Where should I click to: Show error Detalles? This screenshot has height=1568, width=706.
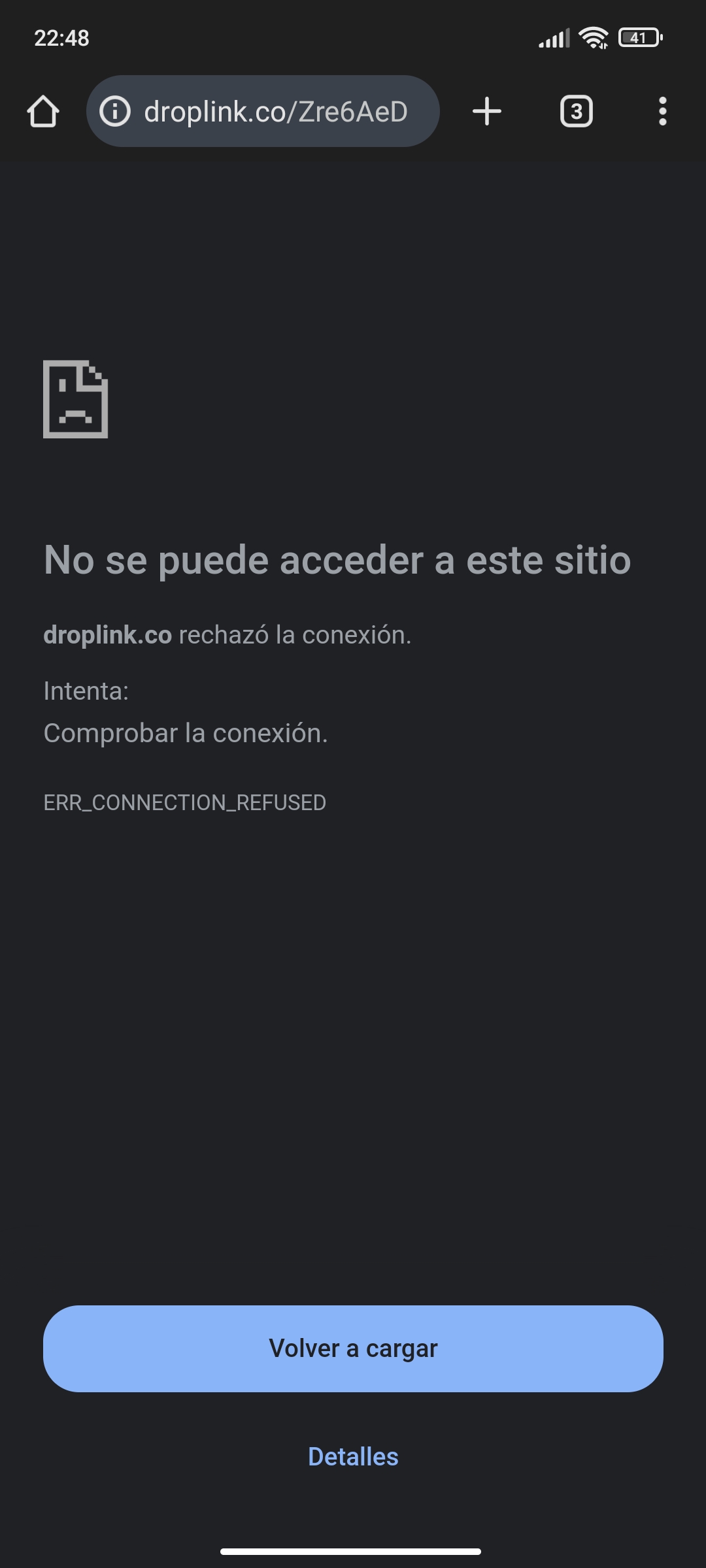[x=353, y=1457]
